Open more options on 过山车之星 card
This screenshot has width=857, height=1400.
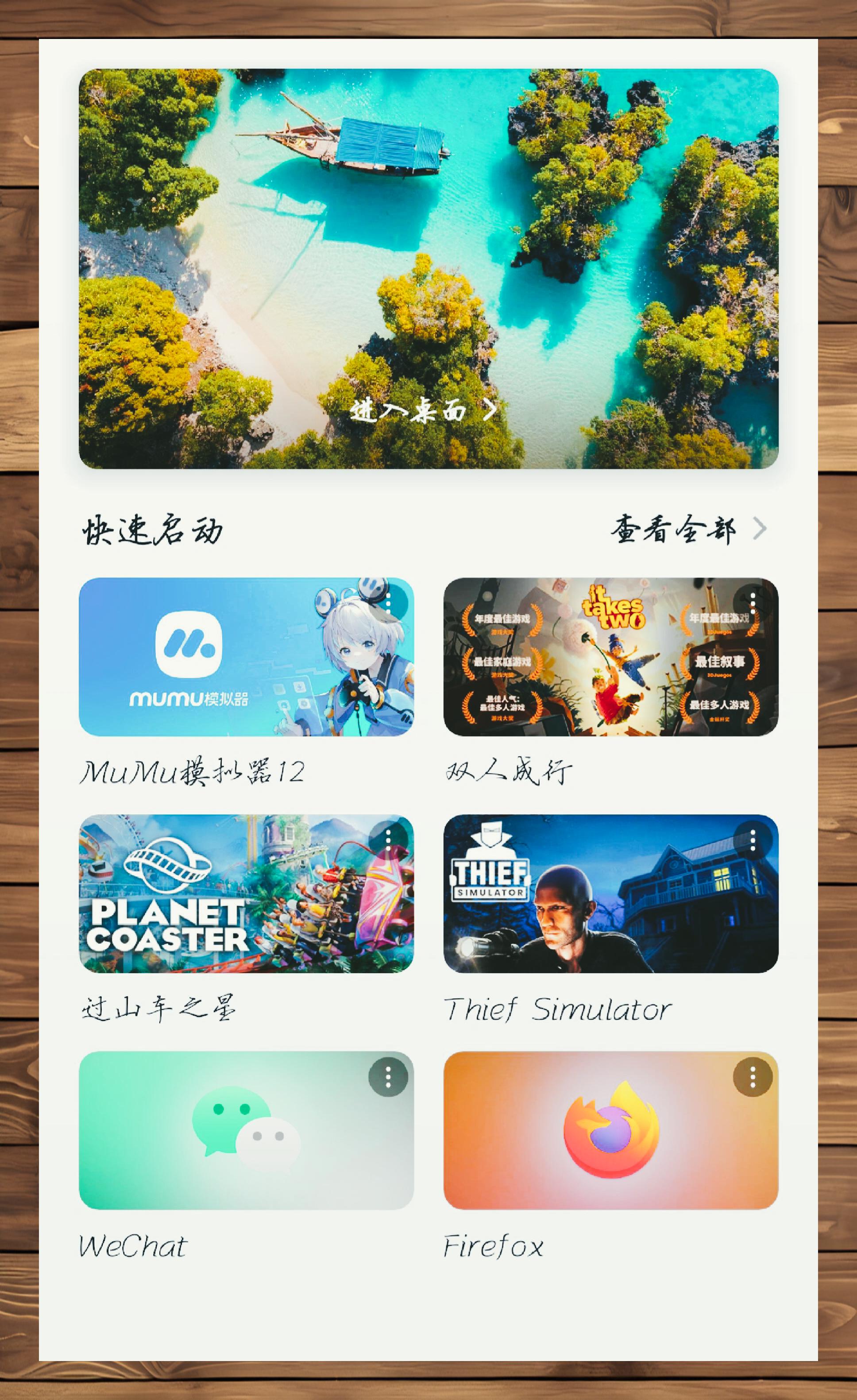[x=389, y=840]
